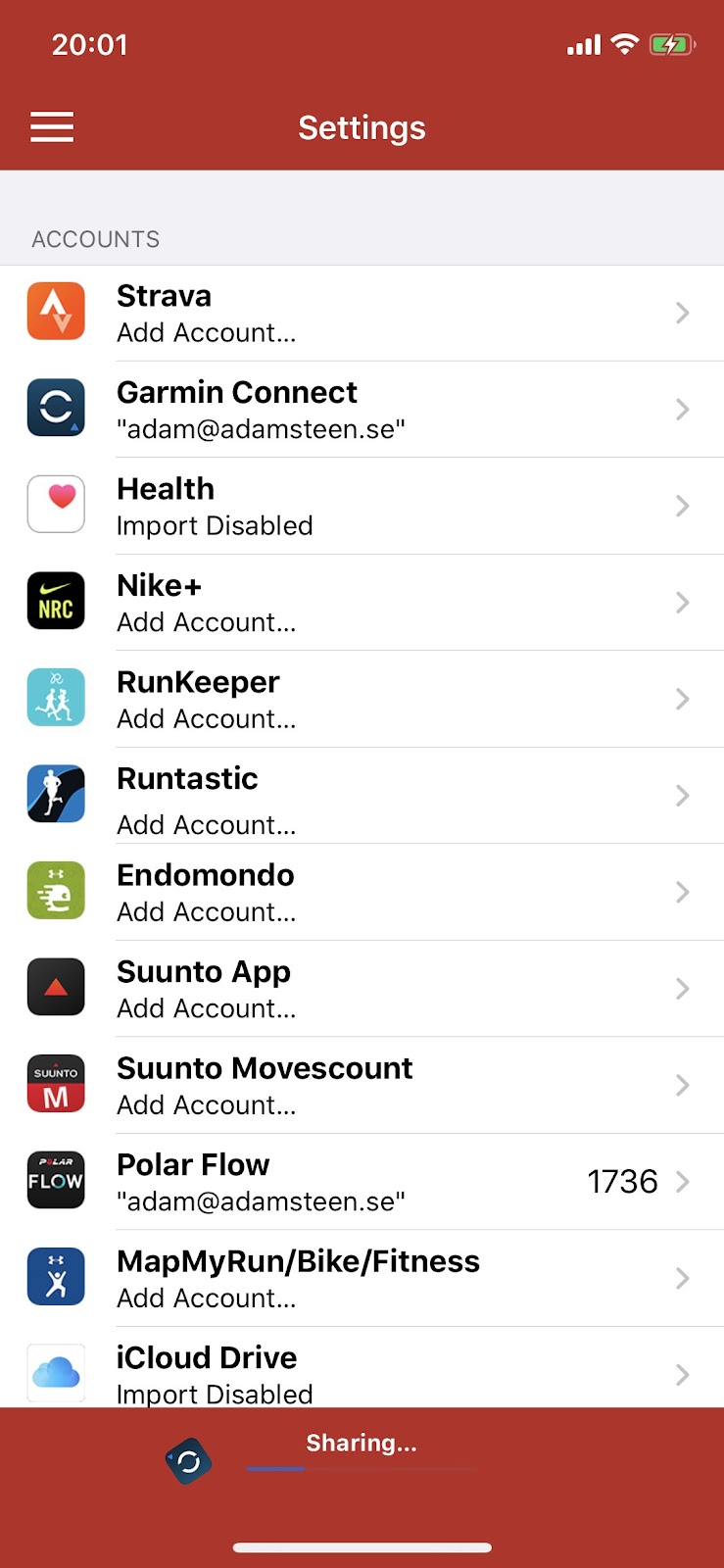Add a Nike+ account
The image size is (724, 1568).
click(362, 603)
